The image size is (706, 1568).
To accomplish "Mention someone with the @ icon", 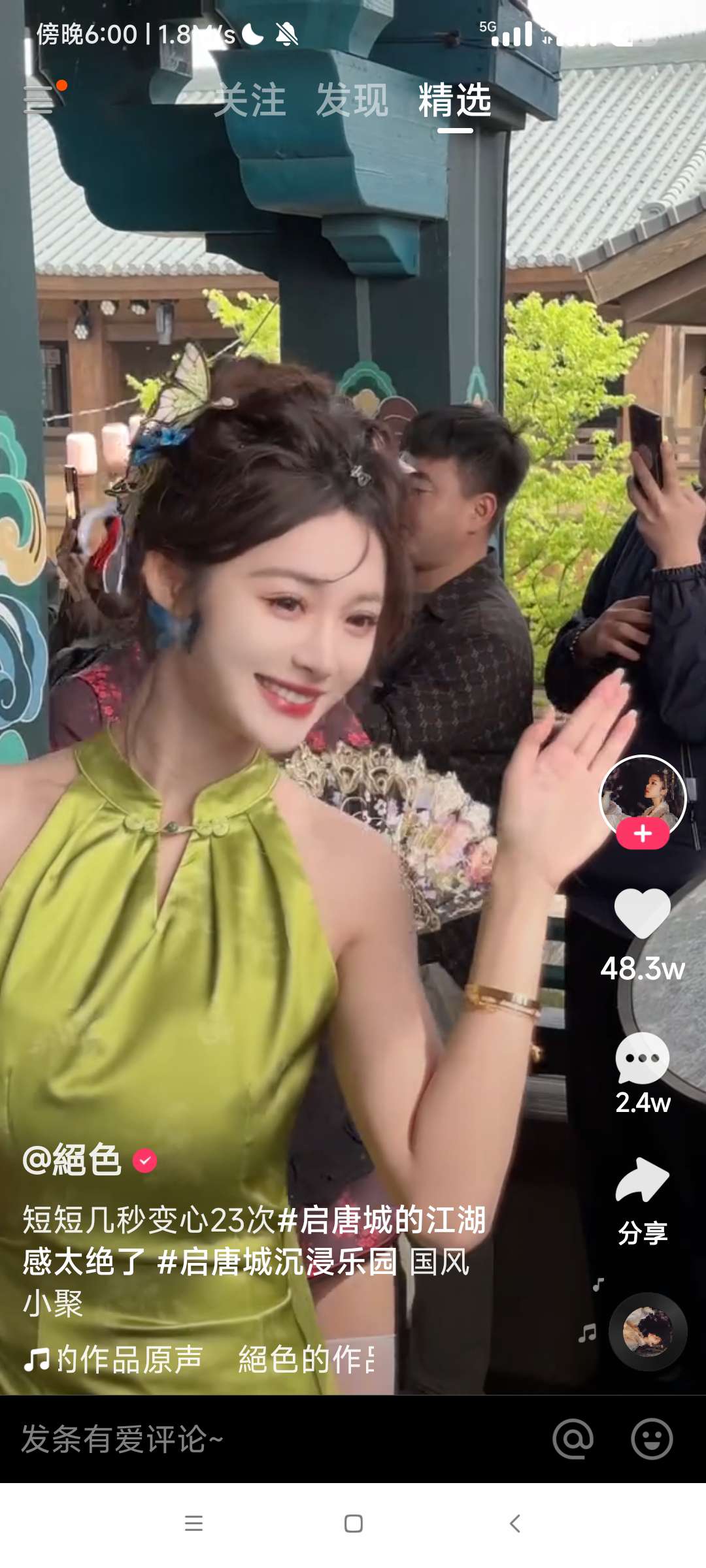I will point(573,1439).
